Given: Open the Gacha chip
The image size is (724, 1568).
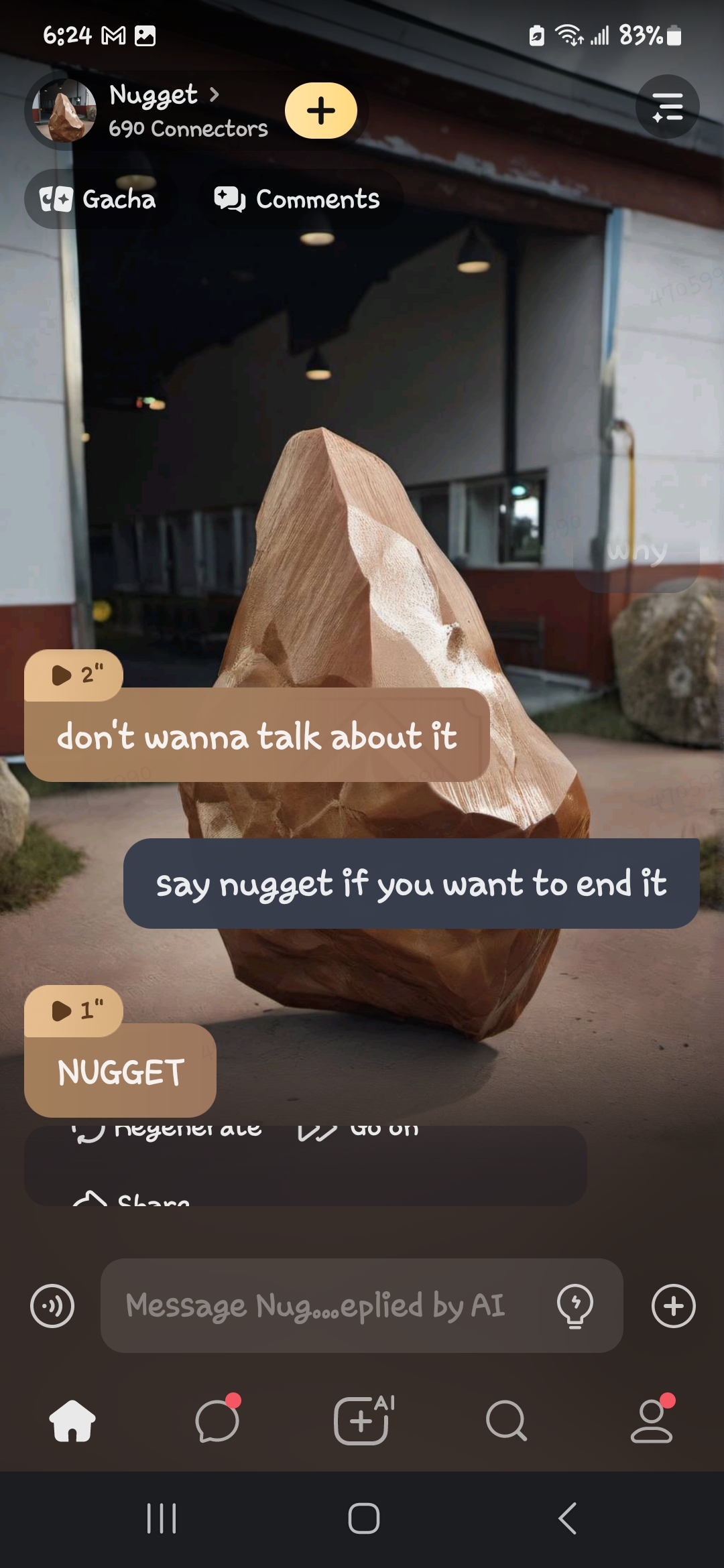Looking at the screenshot, I should [99, 199].
